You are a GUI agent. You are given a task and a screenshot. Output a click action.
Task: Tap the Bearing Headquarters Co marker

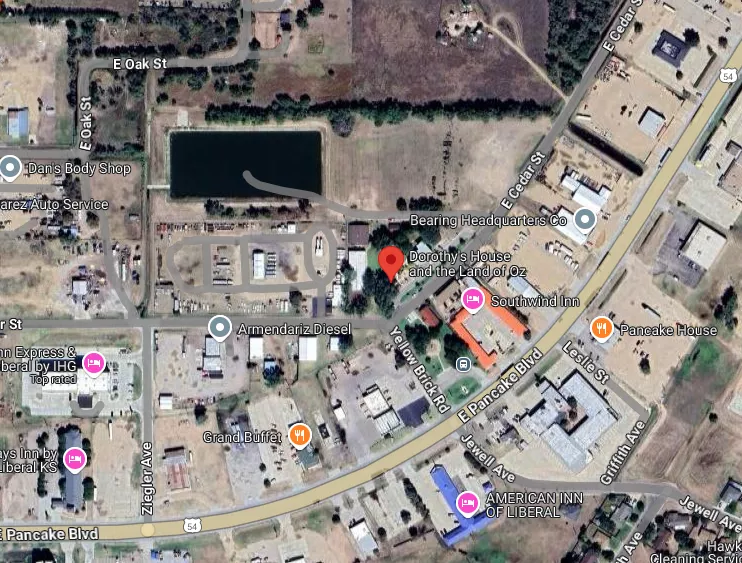click(x=585, y=218)
